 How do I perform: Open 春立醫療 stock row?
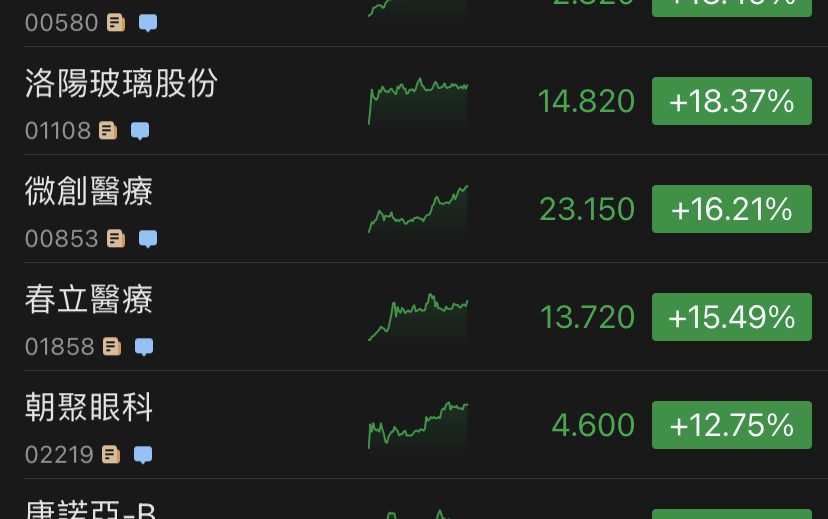89,299
